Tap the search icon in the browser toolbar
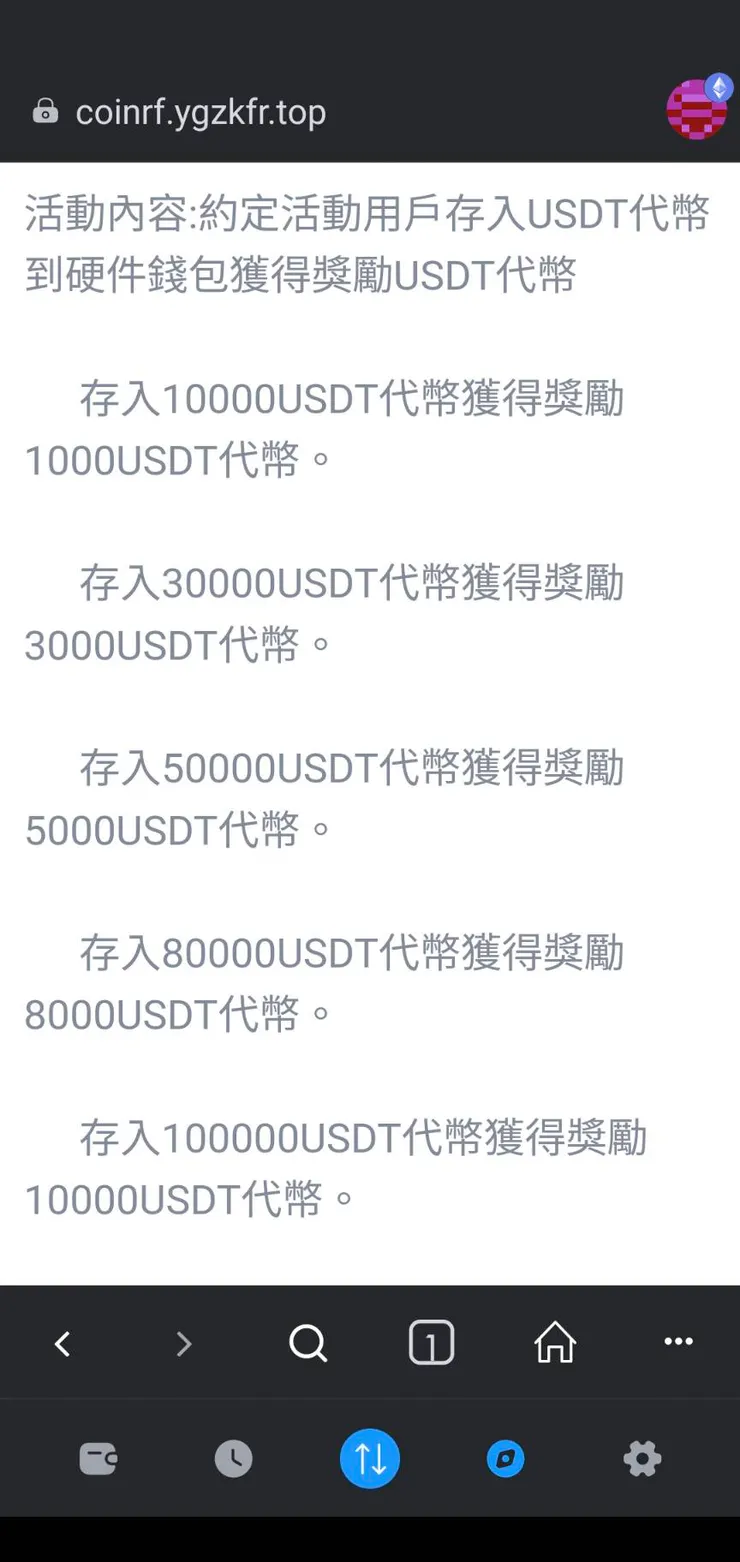Image resolution: width=740 pixels, height=1562 pixels. click(307, 1343)
